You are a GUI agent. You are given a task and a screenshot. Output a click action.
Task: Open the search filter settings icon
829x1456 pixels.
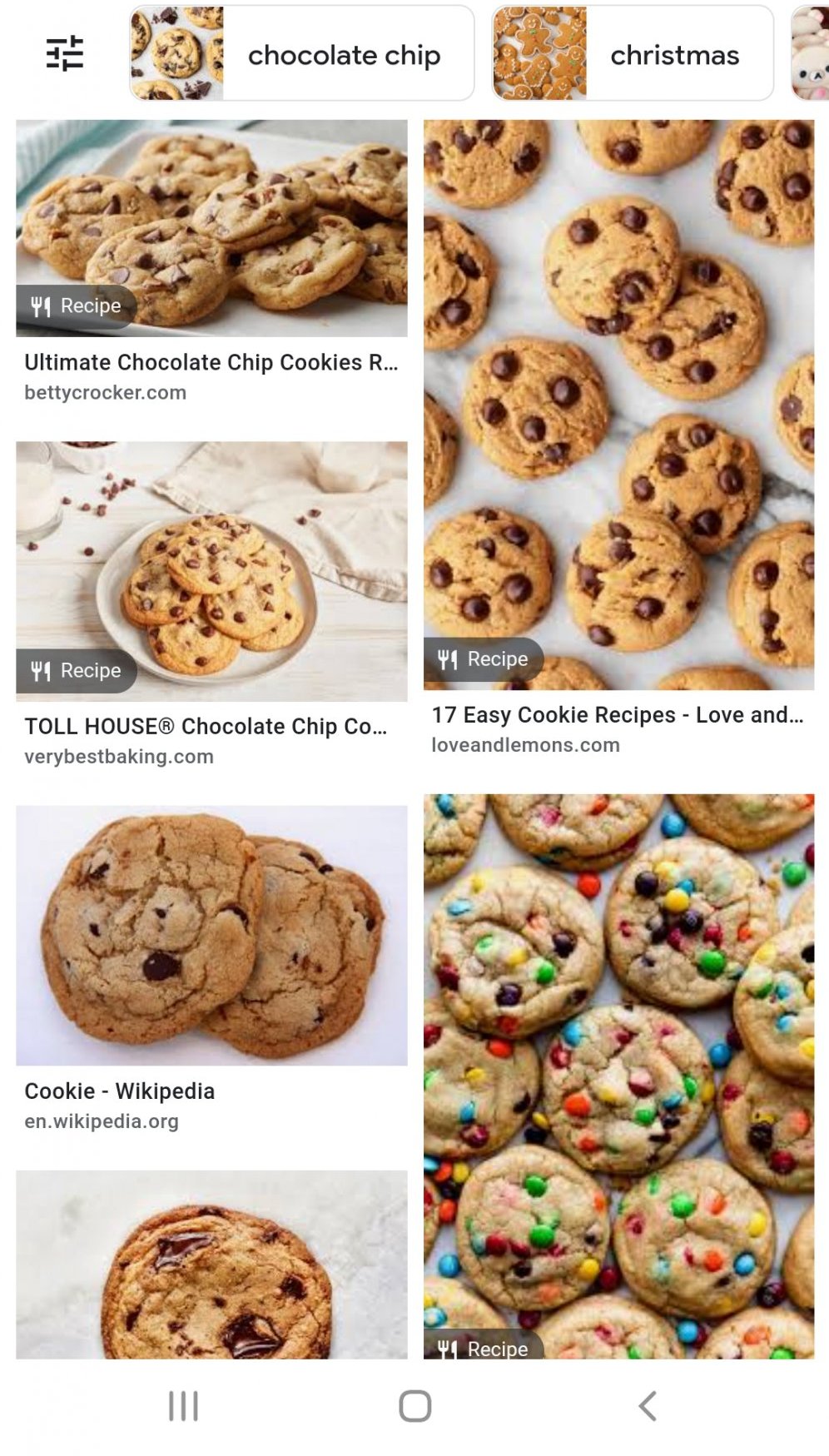64,53
